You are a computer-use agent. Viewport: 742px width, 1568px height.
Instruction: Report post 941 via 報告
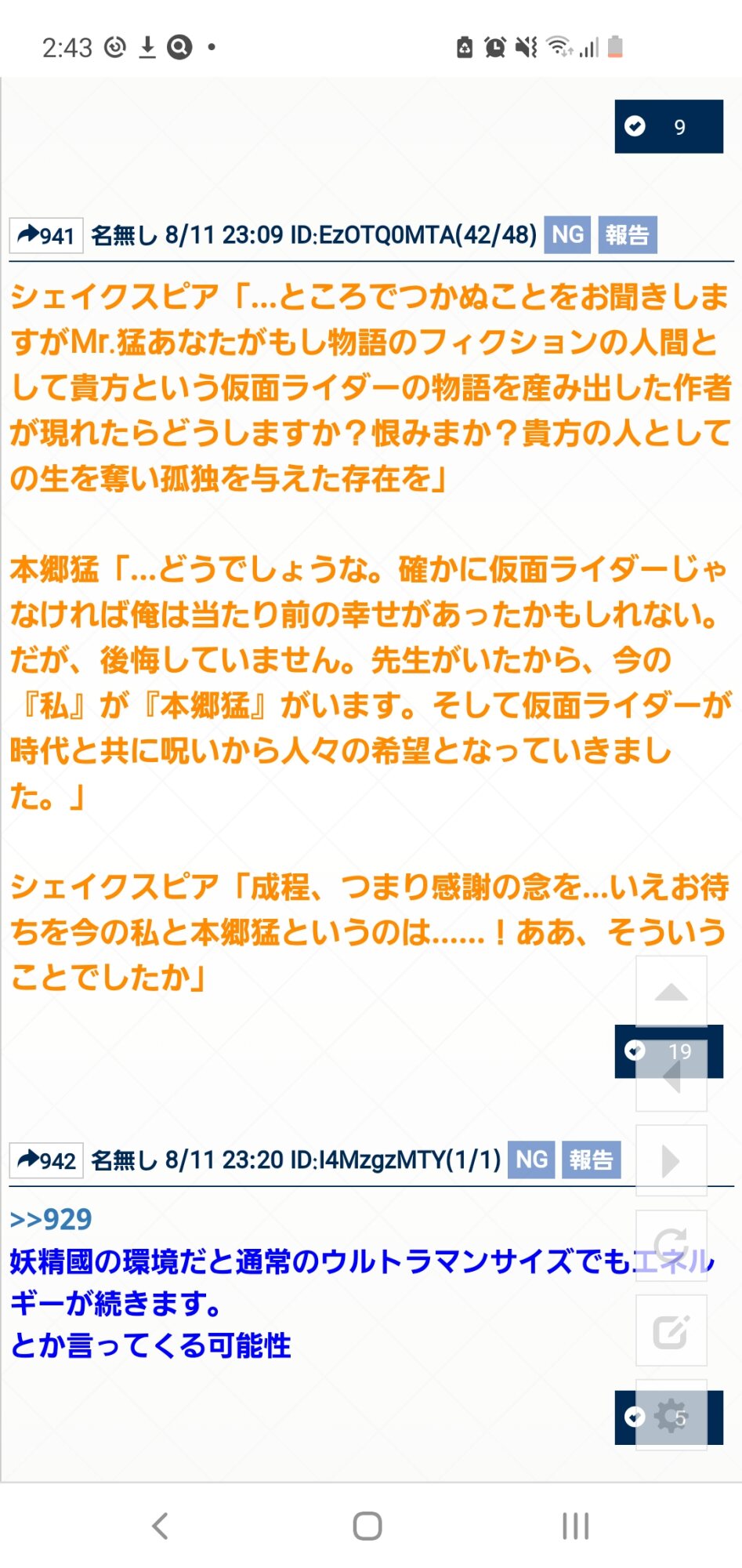pos(627,234)
